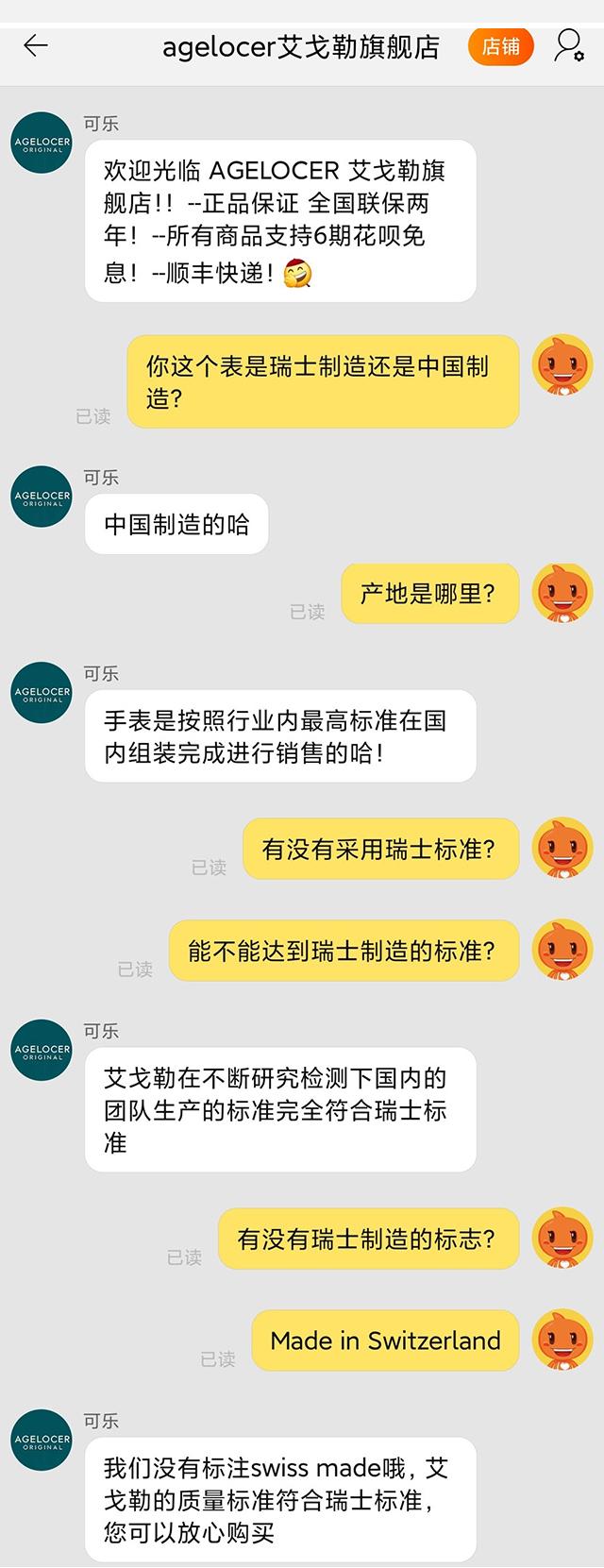Open the contact profile settings icon

coord(568,45)
